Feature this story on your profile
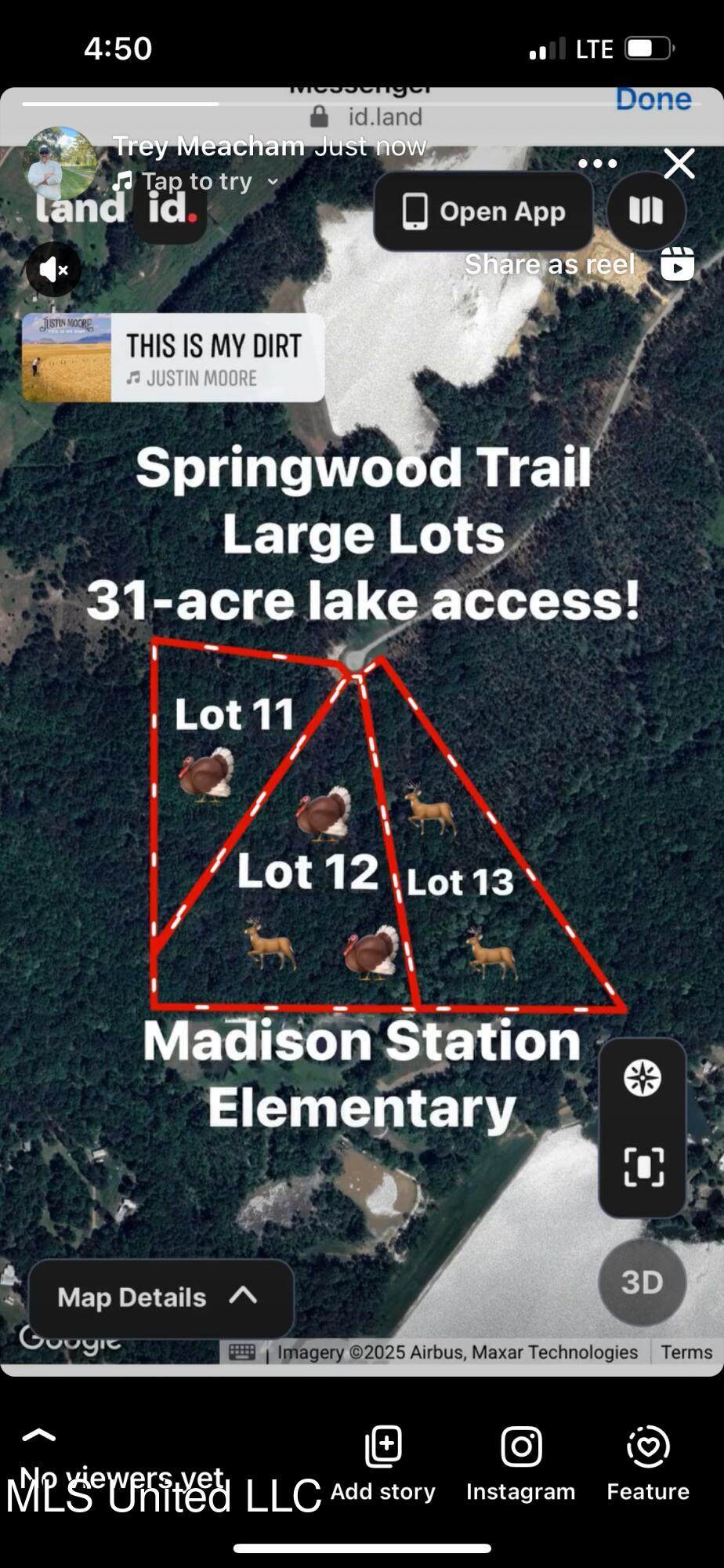 click(x=647, y=1463)
